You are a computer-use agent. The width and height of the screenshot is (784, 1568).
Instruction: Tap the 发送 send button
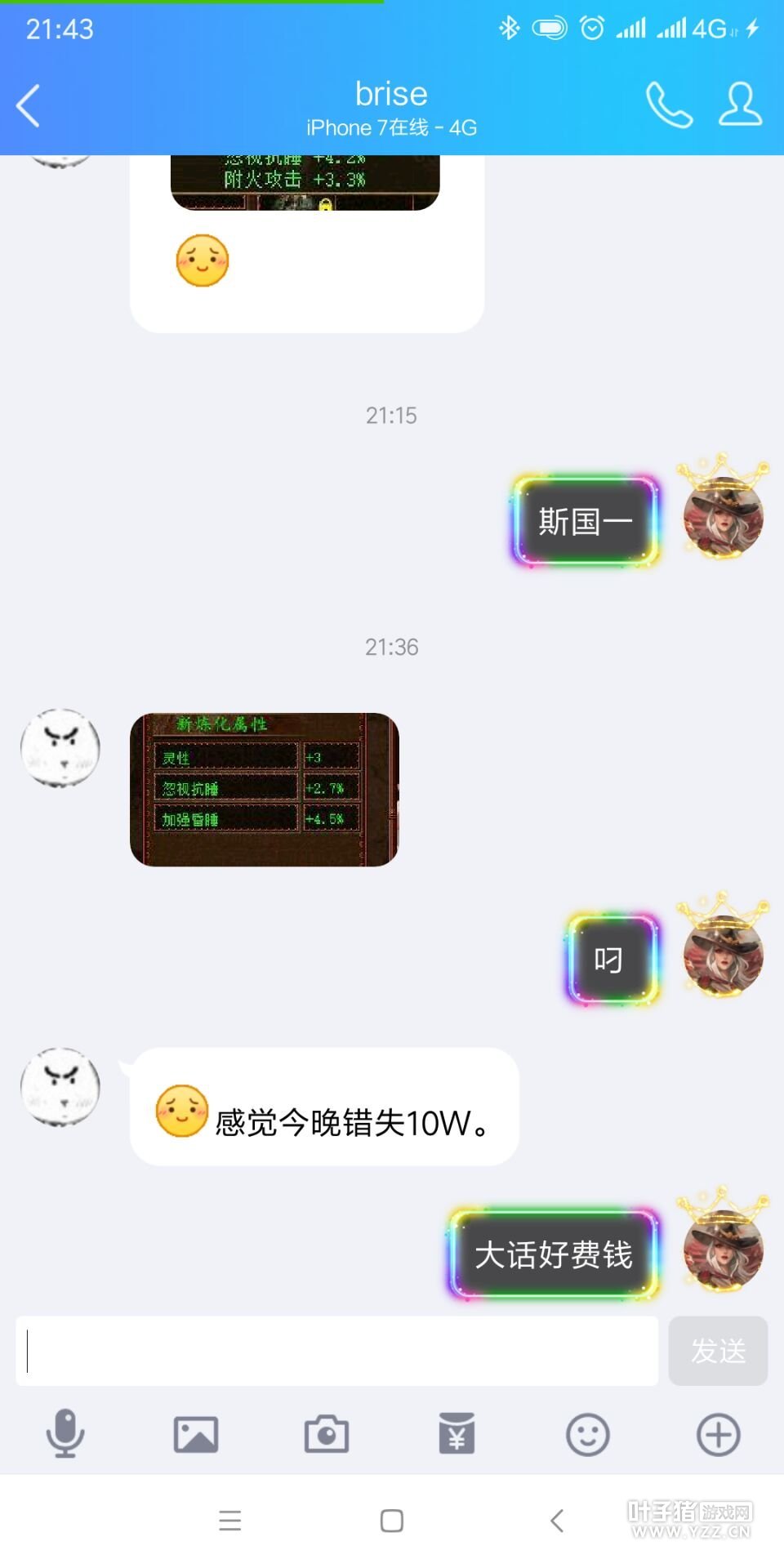[x=718, y=1350]
